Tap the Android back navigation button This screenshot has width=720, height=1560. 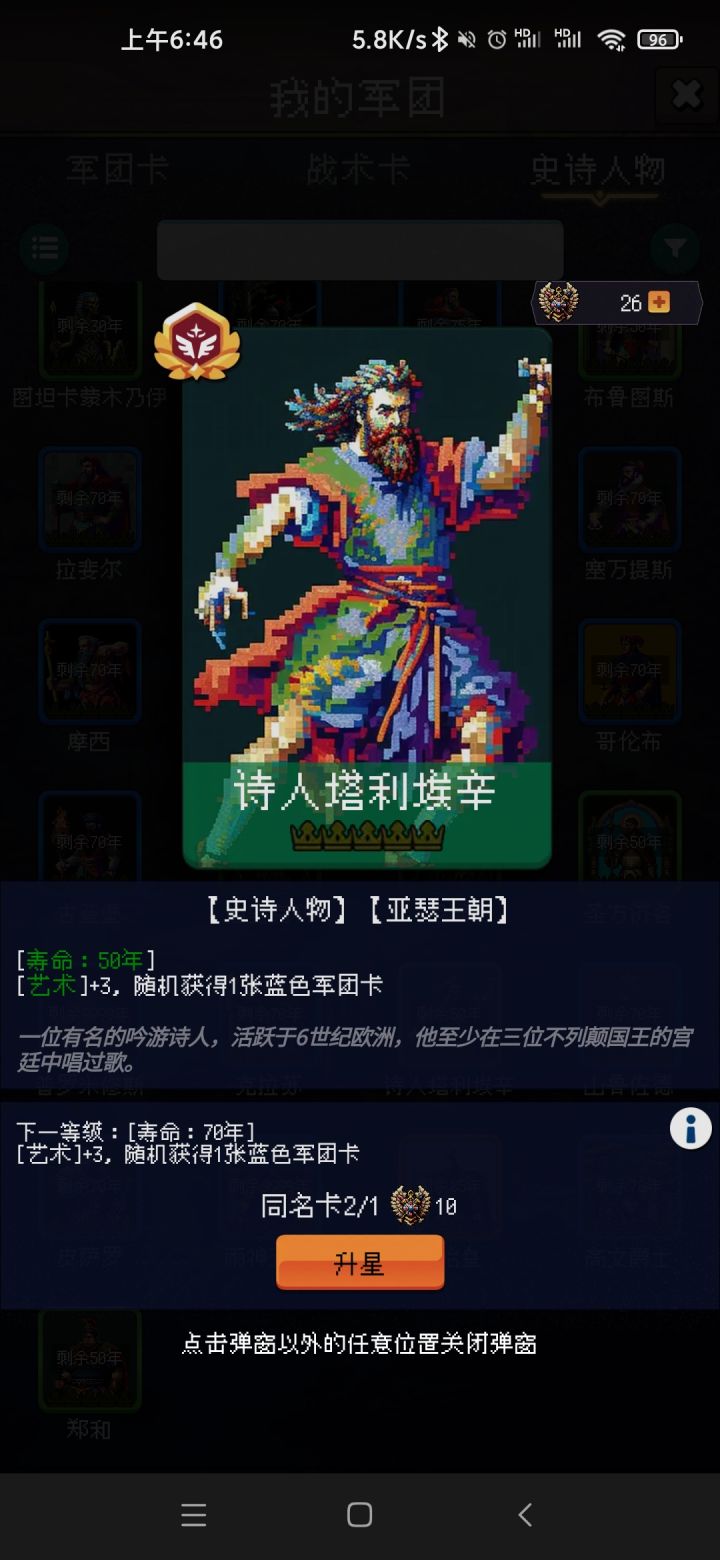pos(525,1515)
